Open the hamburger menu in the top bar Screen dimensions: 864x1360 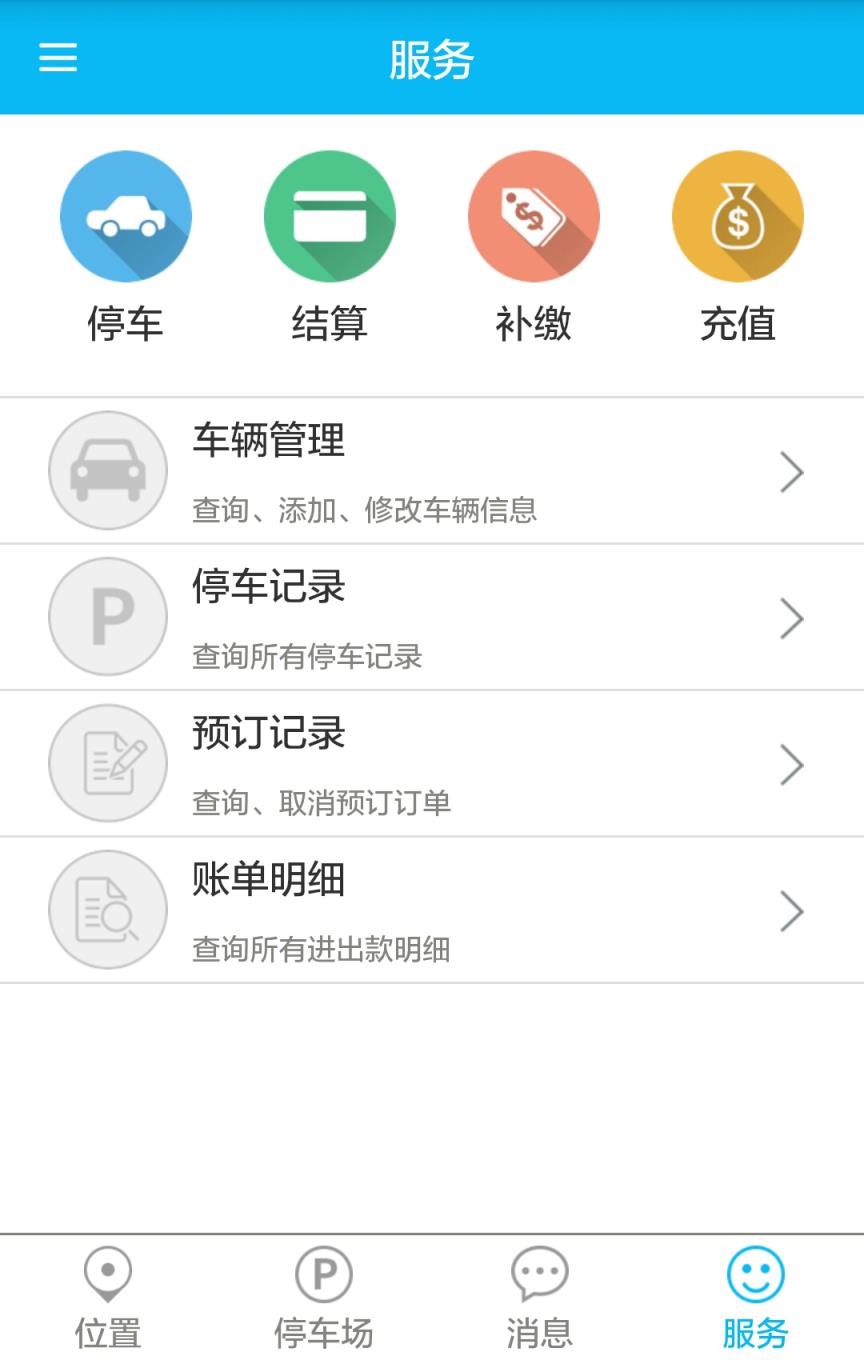point(57,58)
